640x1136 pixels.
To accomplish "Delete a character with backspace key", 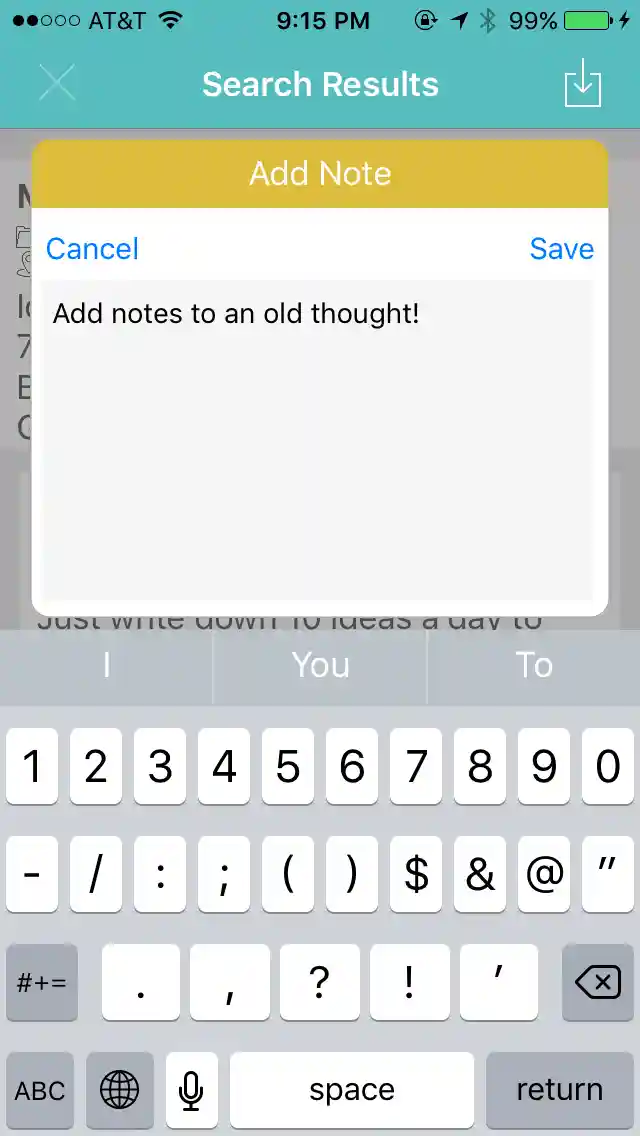I will [x=598, y=983].
